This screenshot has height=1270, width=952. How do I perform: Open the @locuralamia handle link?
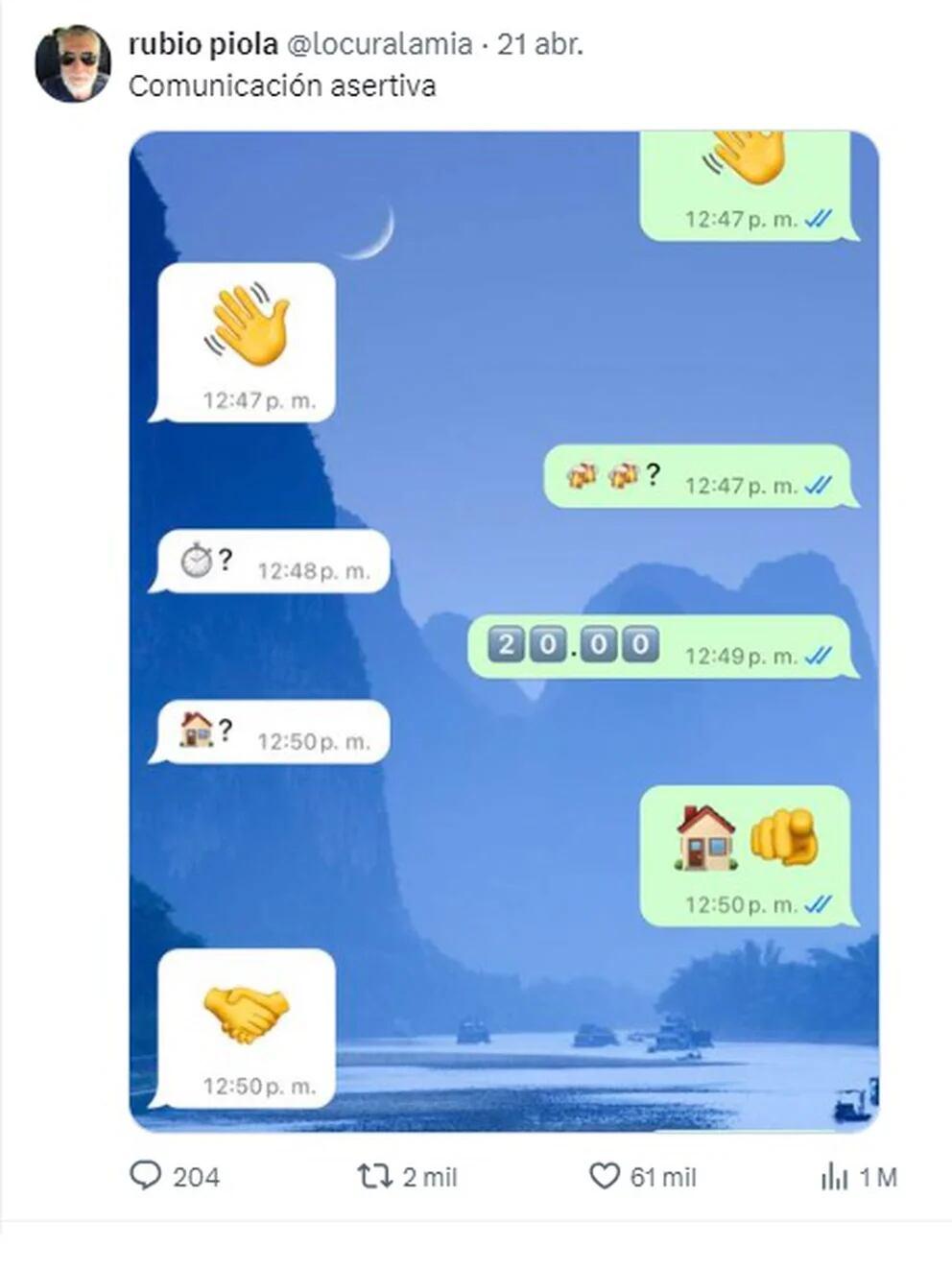pyautogui.click(x=380, y=44)
